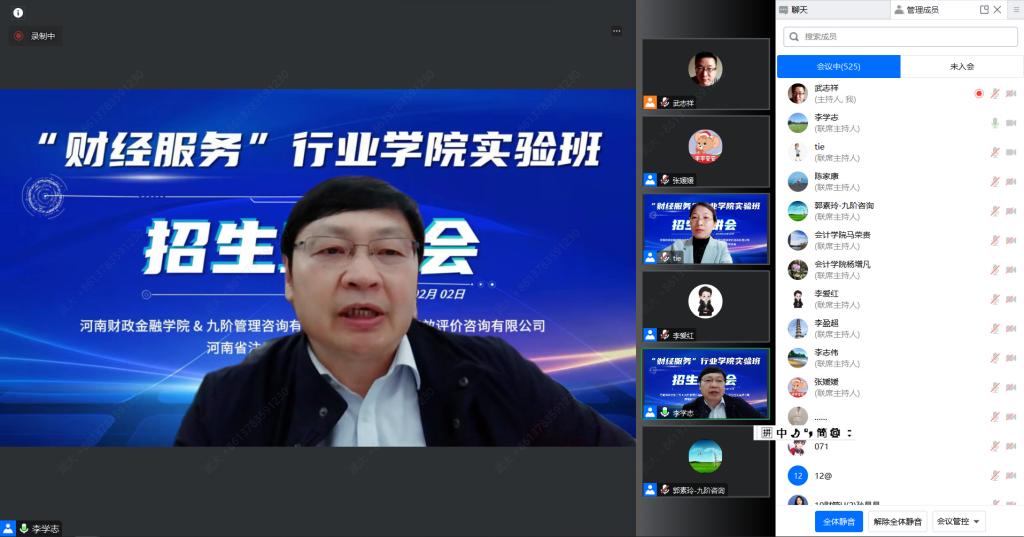Viewport: 1024px width, 537px height.
Task: Unmute microphone for tie
Action: click(x=994, y=152)
